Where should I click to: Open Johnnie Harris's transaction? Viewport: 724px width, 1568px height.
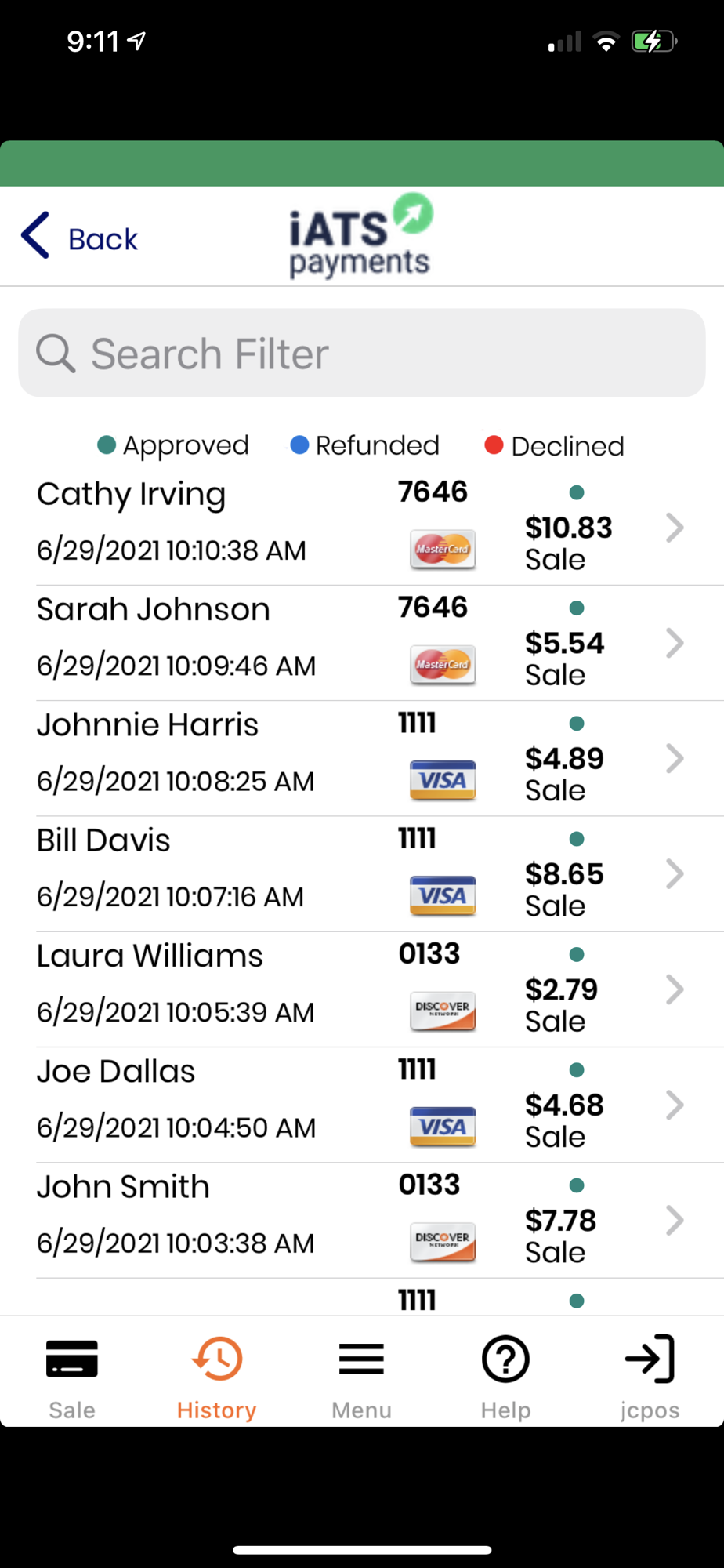pyautogui.click(x=380, y=758)
